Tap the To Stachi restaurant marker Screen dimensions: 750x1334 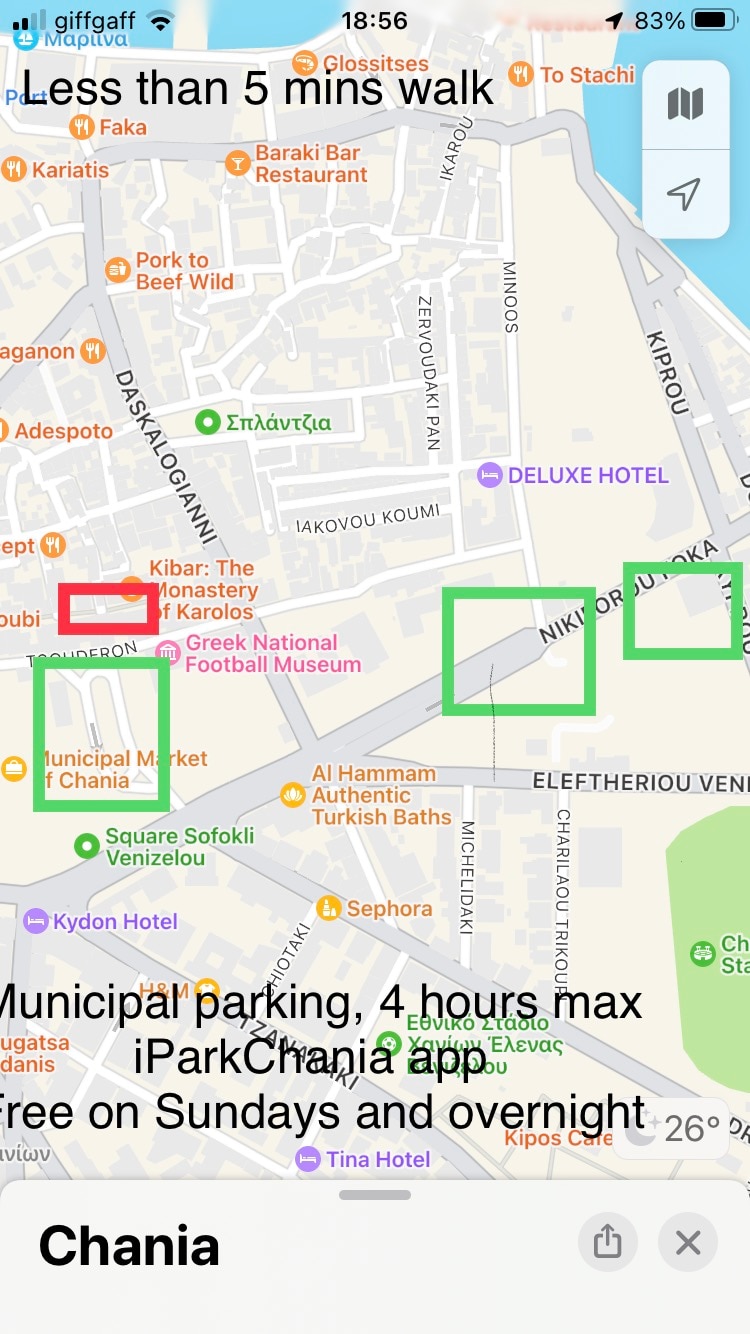point(521,74)
